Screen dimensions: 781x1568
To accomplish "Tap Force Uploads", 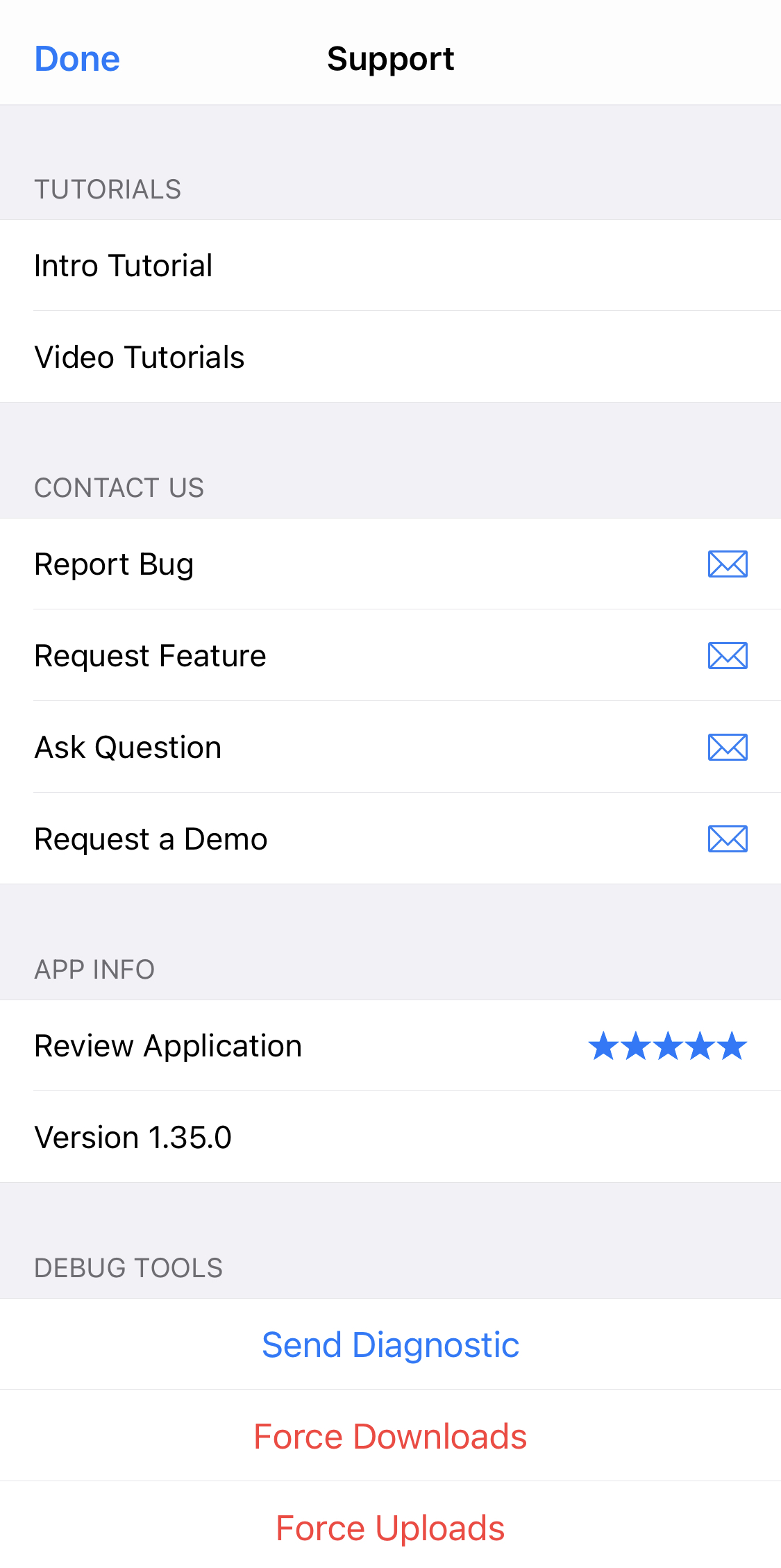I will click(390, 1527).
